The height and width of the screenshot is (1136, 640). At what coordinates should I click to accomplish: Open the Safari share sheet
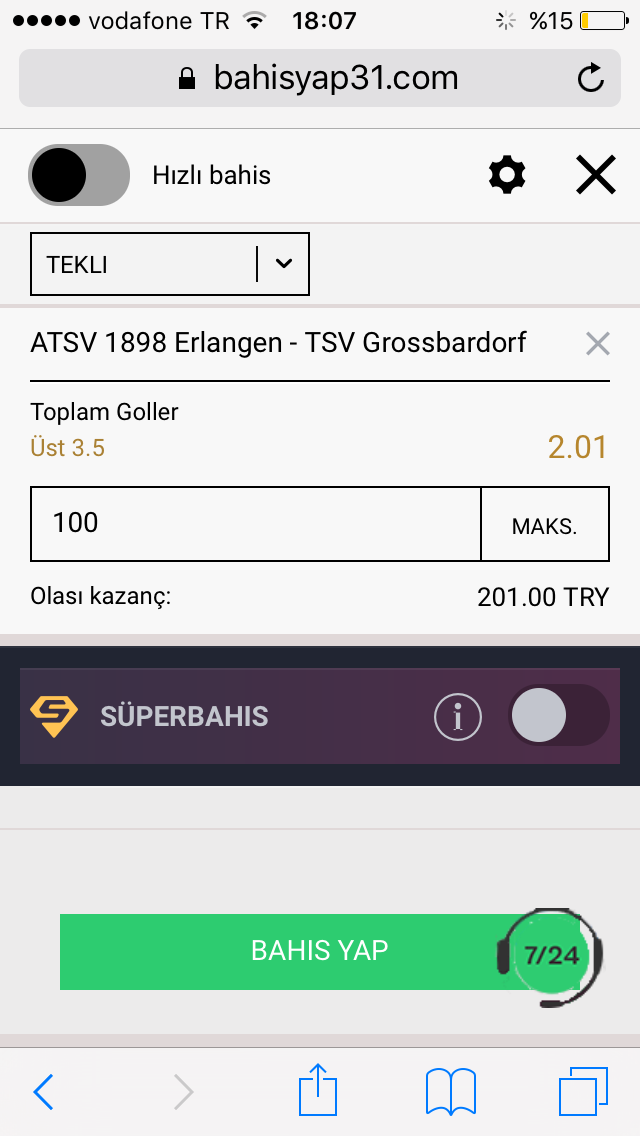click(318, 1089)
